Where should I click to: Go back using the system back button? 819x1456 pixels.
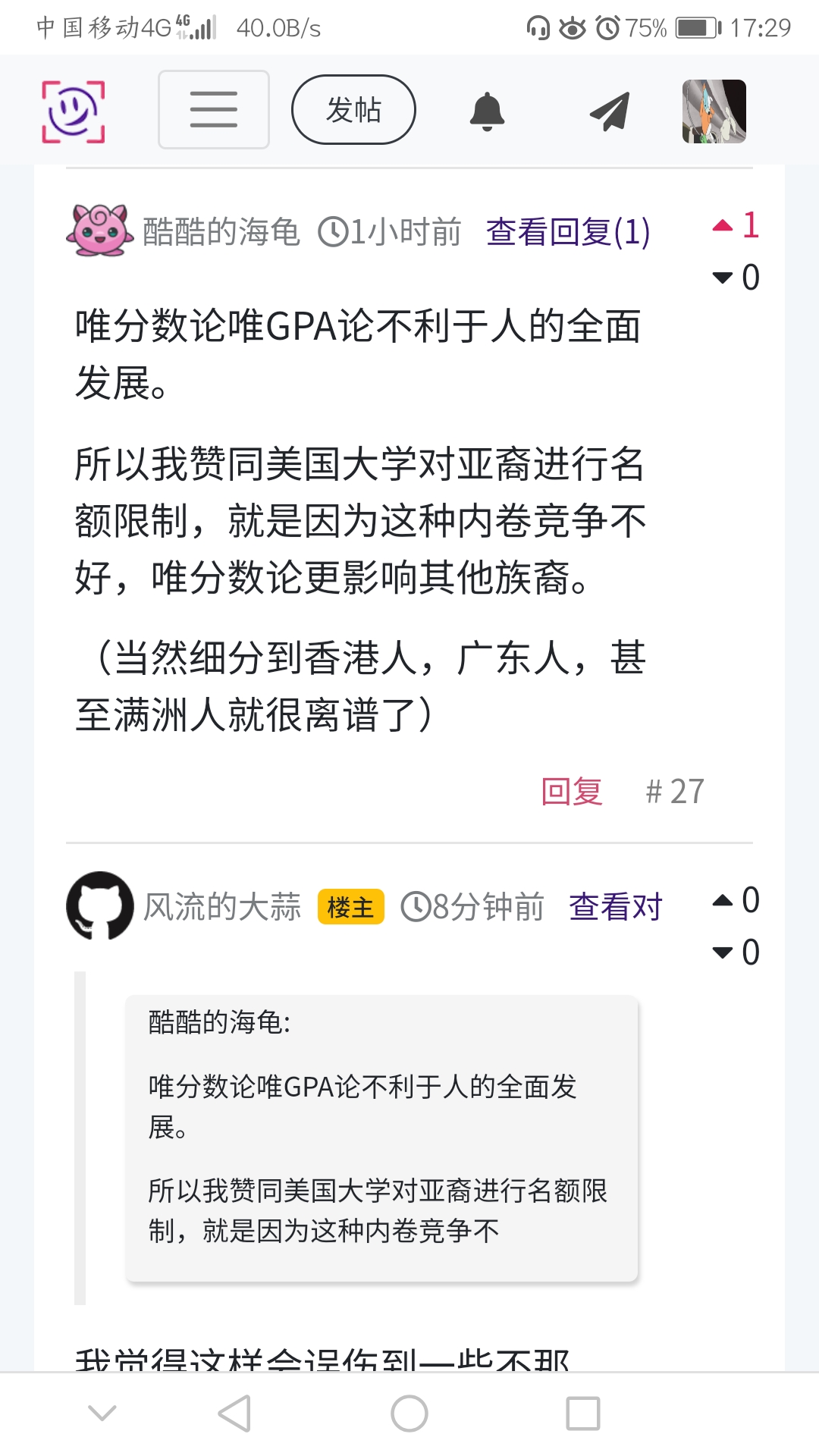[234, 1414]
